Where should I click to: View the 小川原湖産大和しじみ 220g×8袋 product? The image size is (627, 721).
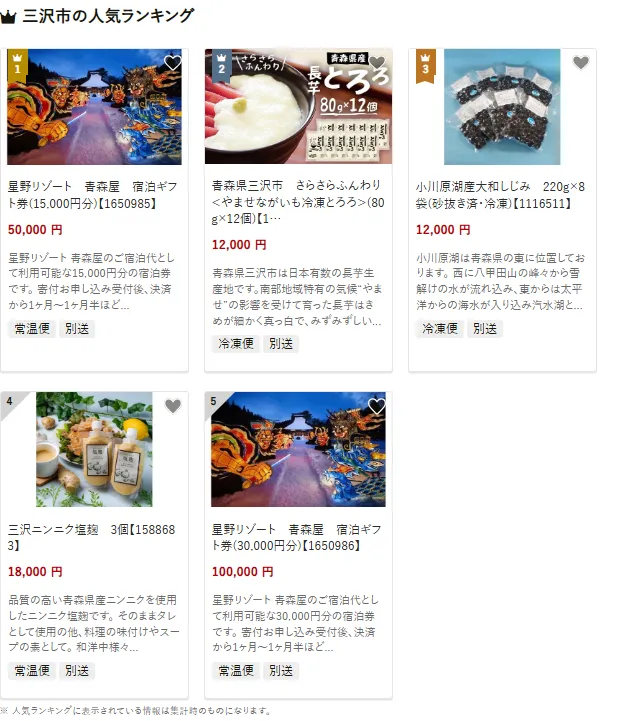[502, 195]
